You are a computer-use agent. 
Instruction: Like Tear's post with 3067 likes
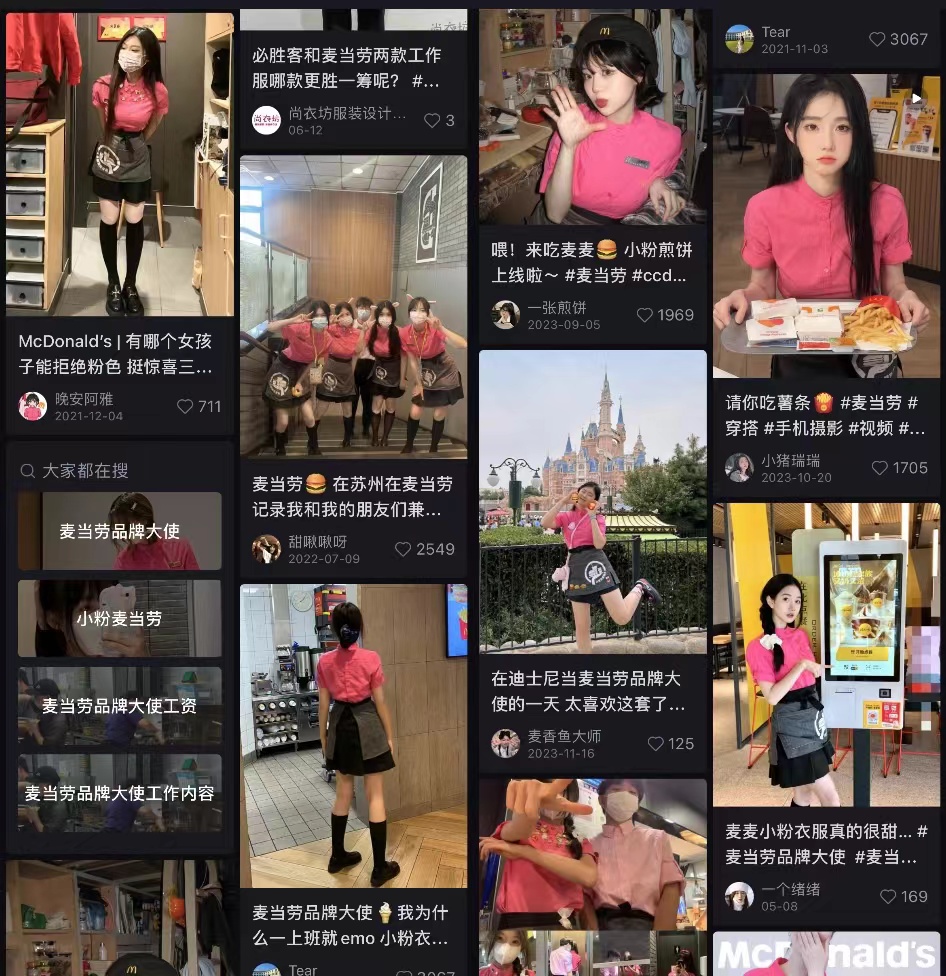877,39
